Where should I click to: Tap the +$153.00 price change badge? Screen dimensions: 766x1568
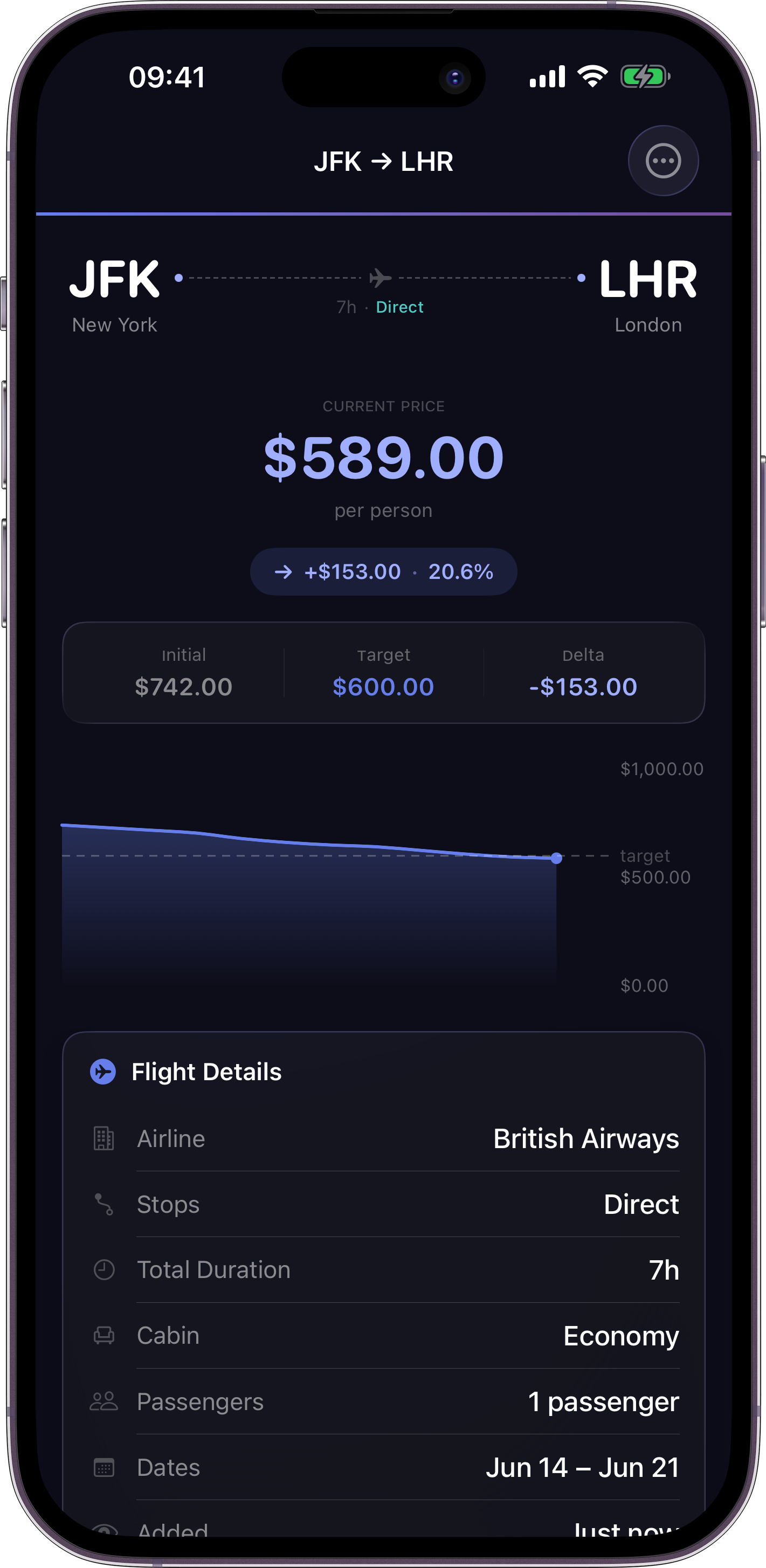pos(383,571)
